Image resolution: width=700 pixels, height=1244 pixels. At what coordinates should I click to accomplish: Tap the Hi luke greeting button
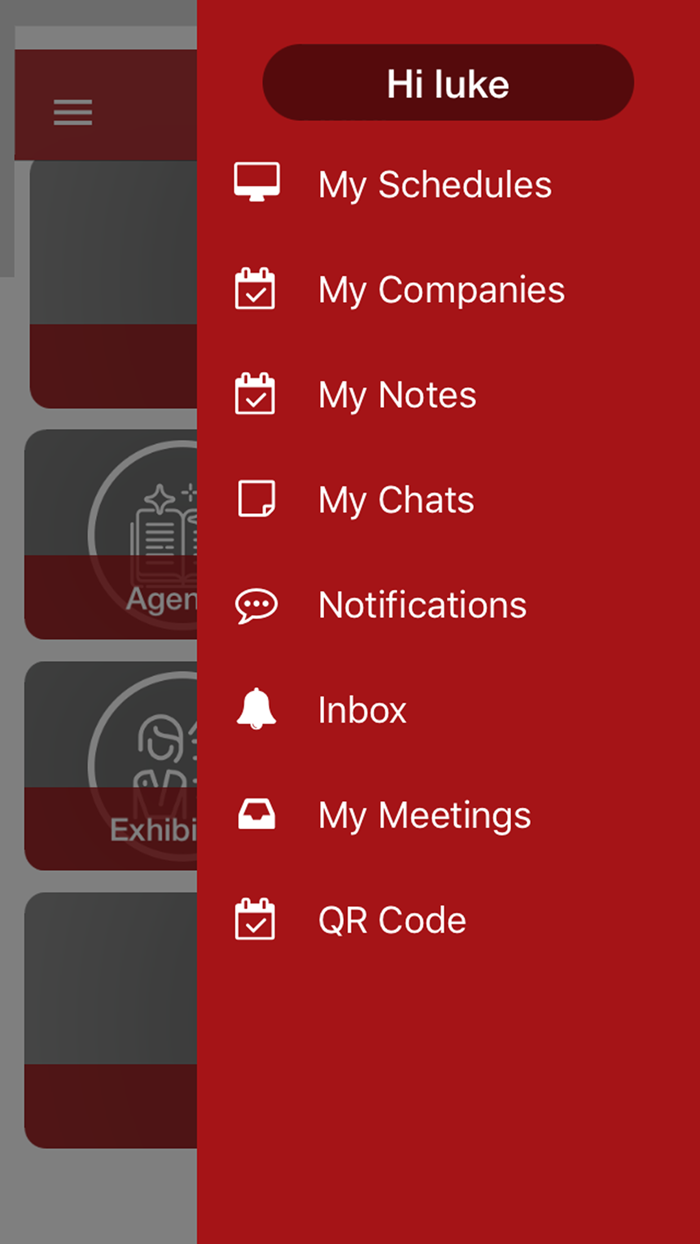click(448, 83)
